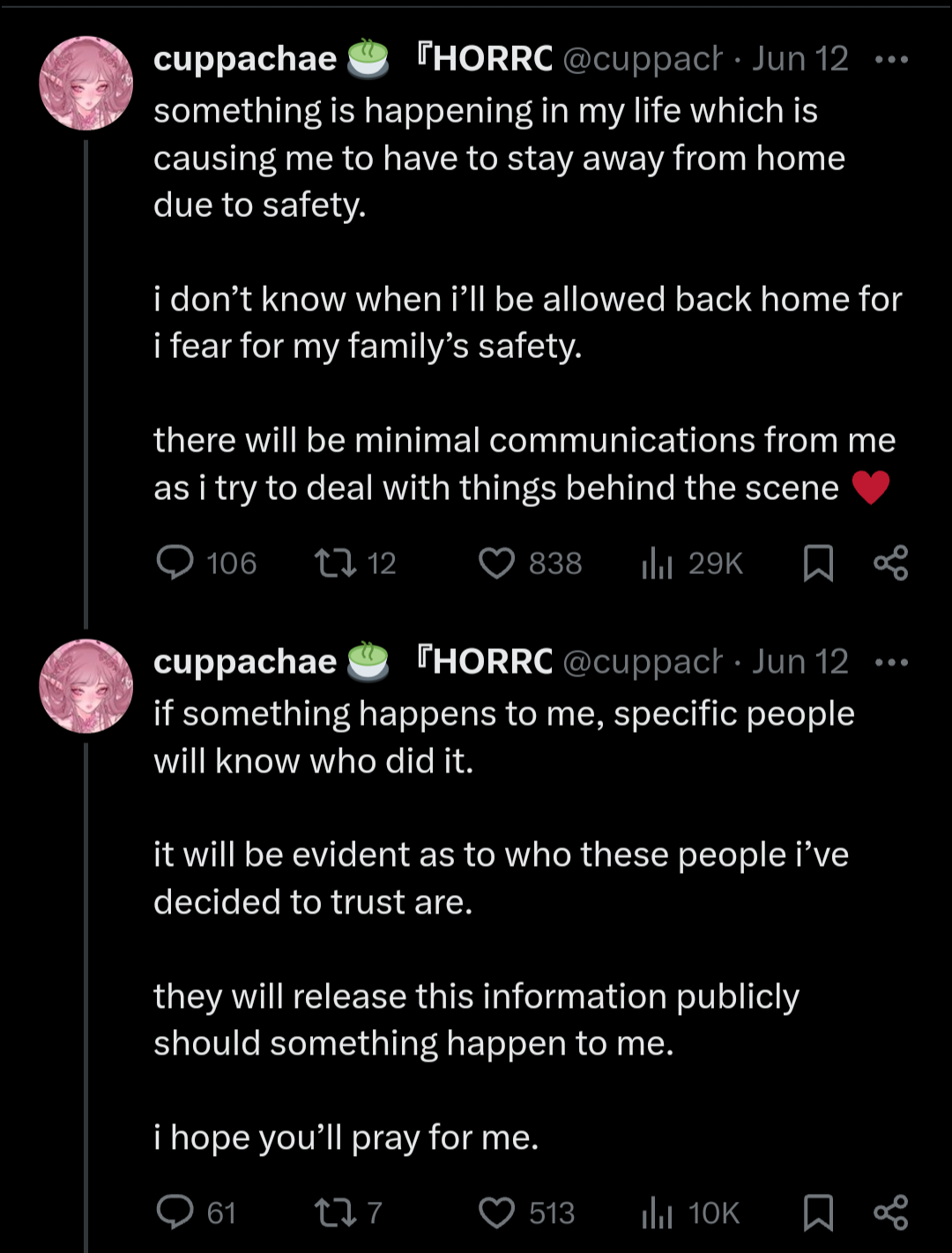The height and width of the screenshot is (1253, 952).
Task: Open cuppachae's avatar on the second tweet
Action: point(86,686)
